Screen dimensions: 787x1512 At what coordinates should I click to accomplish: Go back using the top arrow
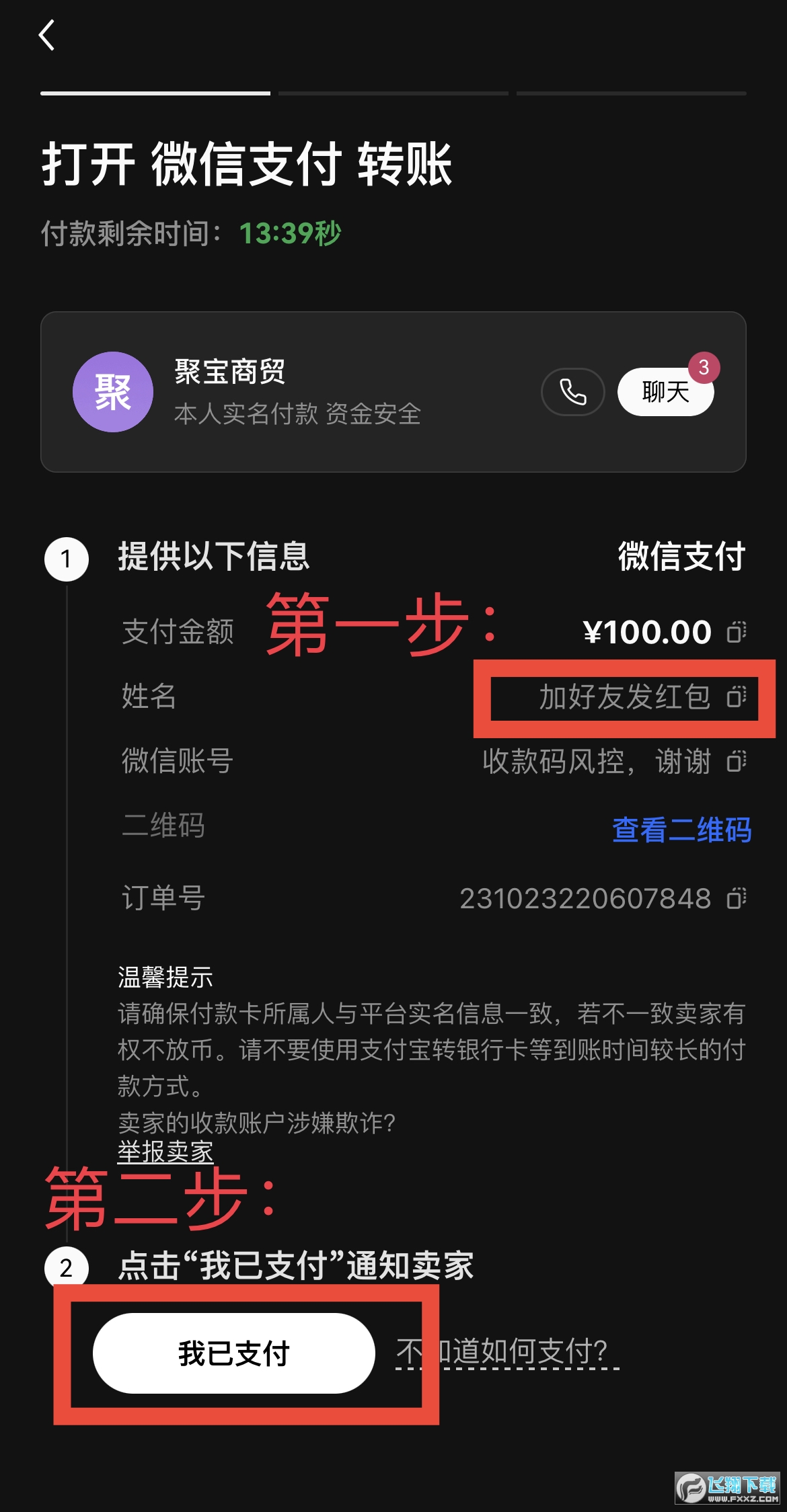pos(47,35)
